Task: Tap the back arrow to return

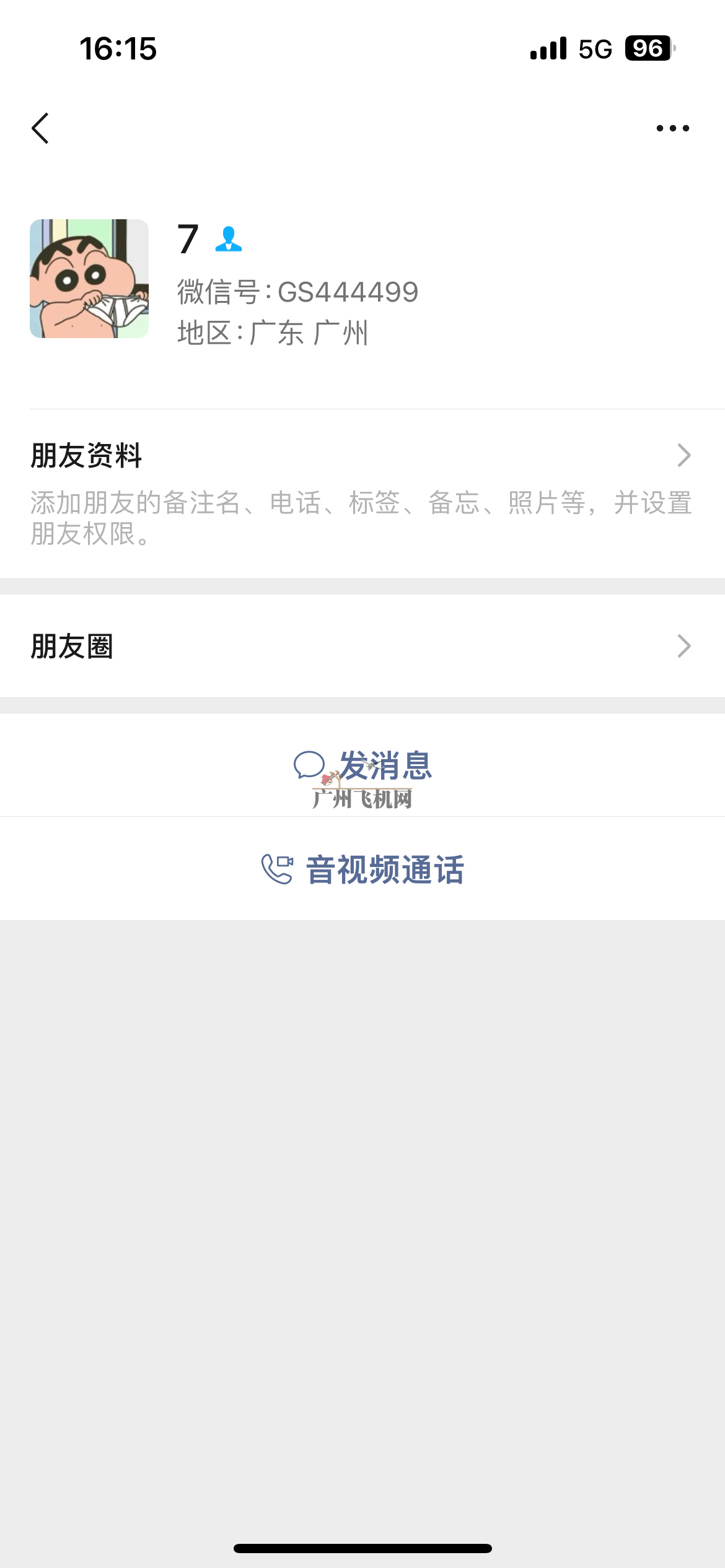Action: coord(41,127)
